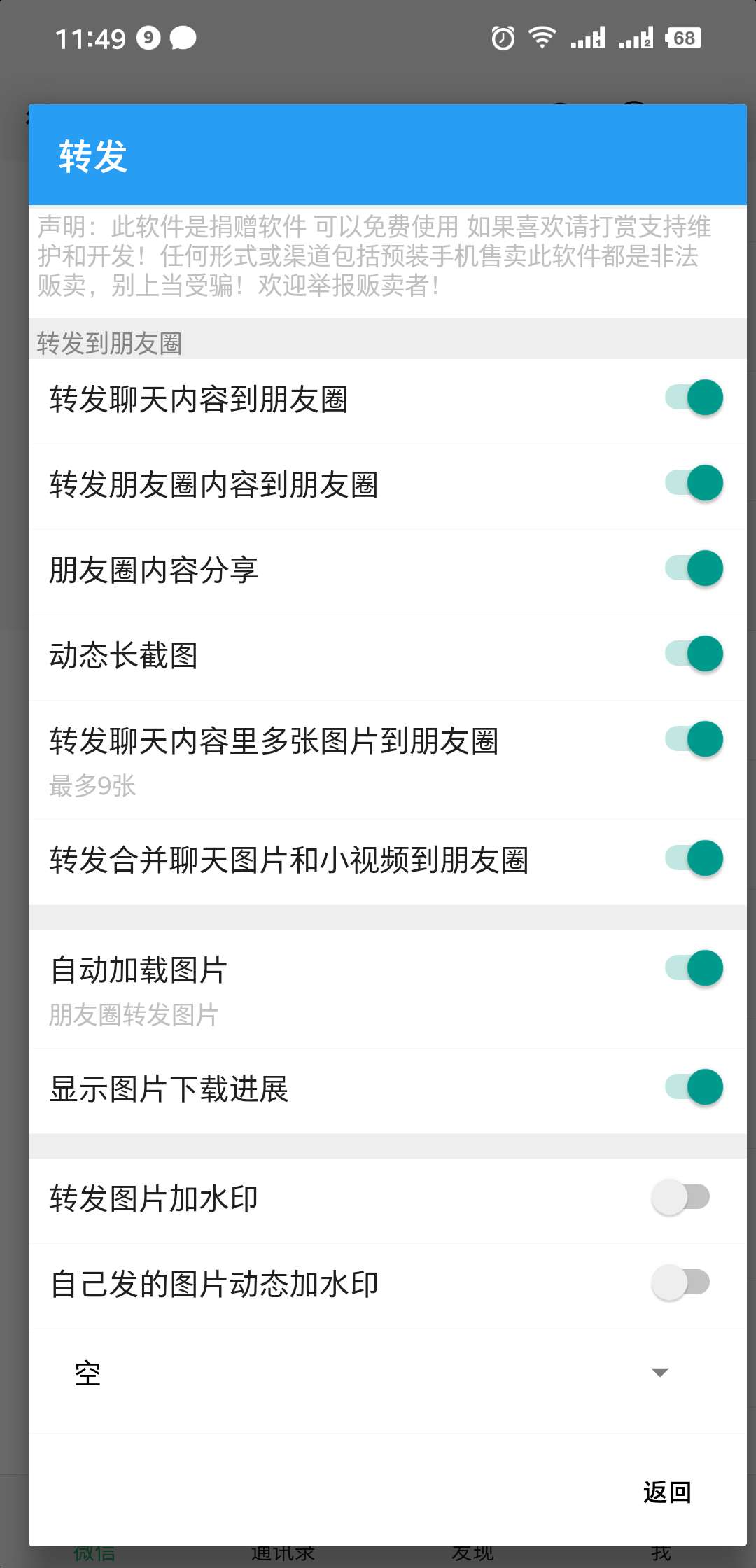Disable 转发聊天内容里多张图片到朋友圈
The height and width of the screenshot is (1568, 756).
point(694,740)
